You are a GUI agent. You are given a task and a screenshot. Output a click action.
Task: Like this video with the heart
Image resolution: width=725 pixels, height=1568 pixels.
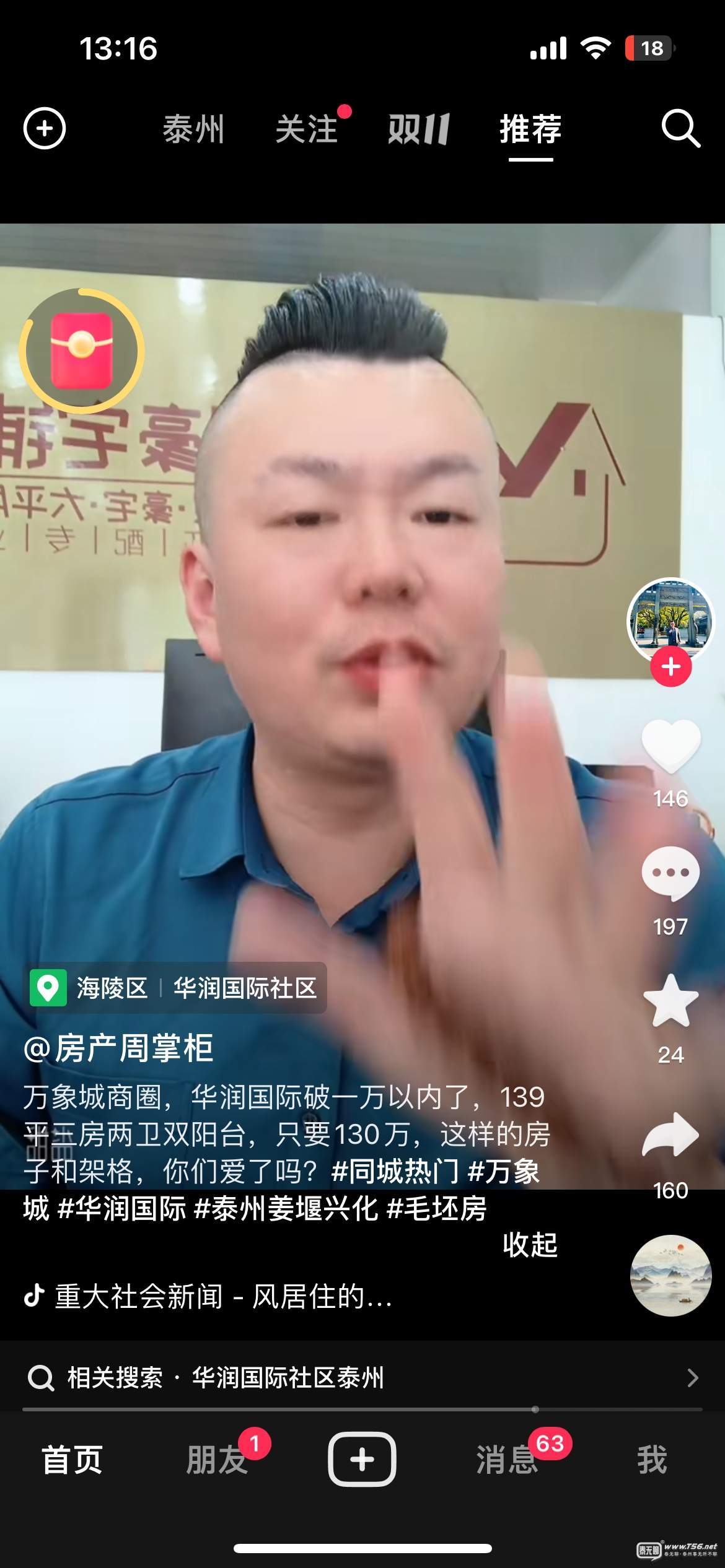tap(670, 747)
